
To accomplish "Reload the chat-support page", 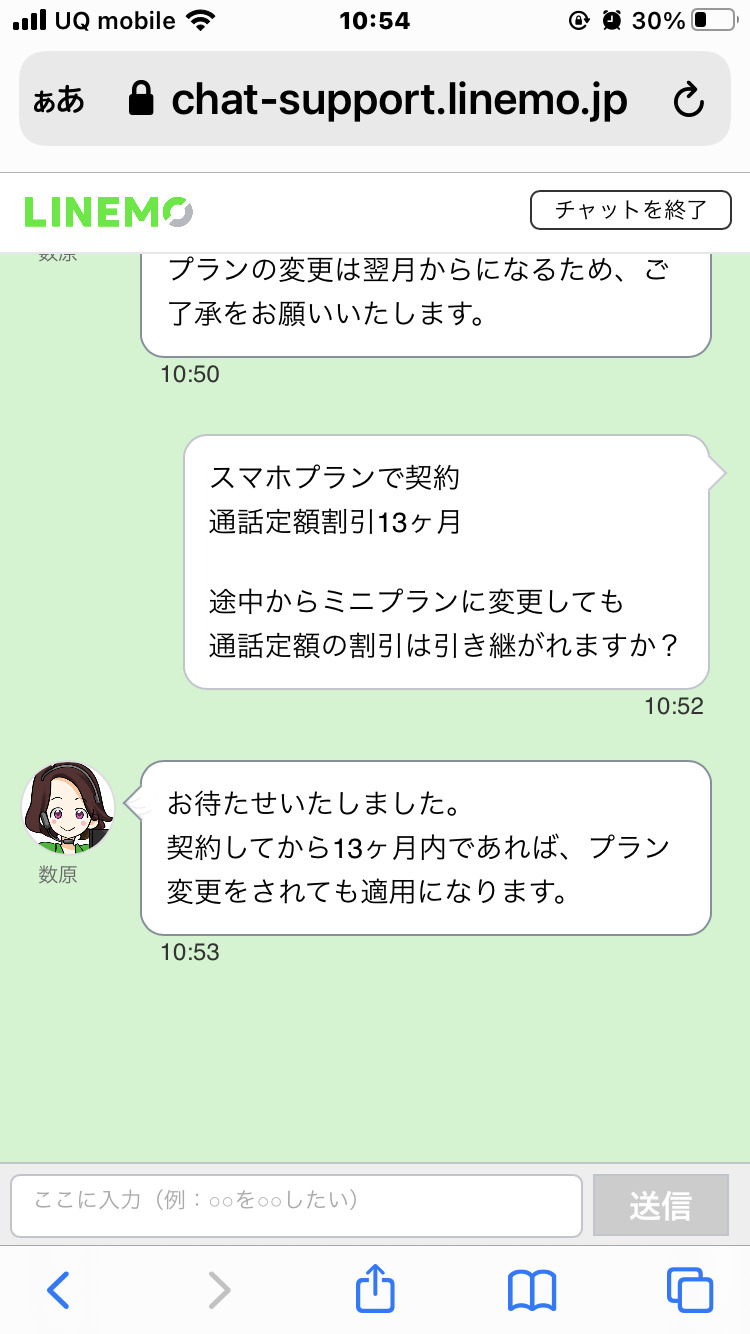I will [x=689, y=100].
